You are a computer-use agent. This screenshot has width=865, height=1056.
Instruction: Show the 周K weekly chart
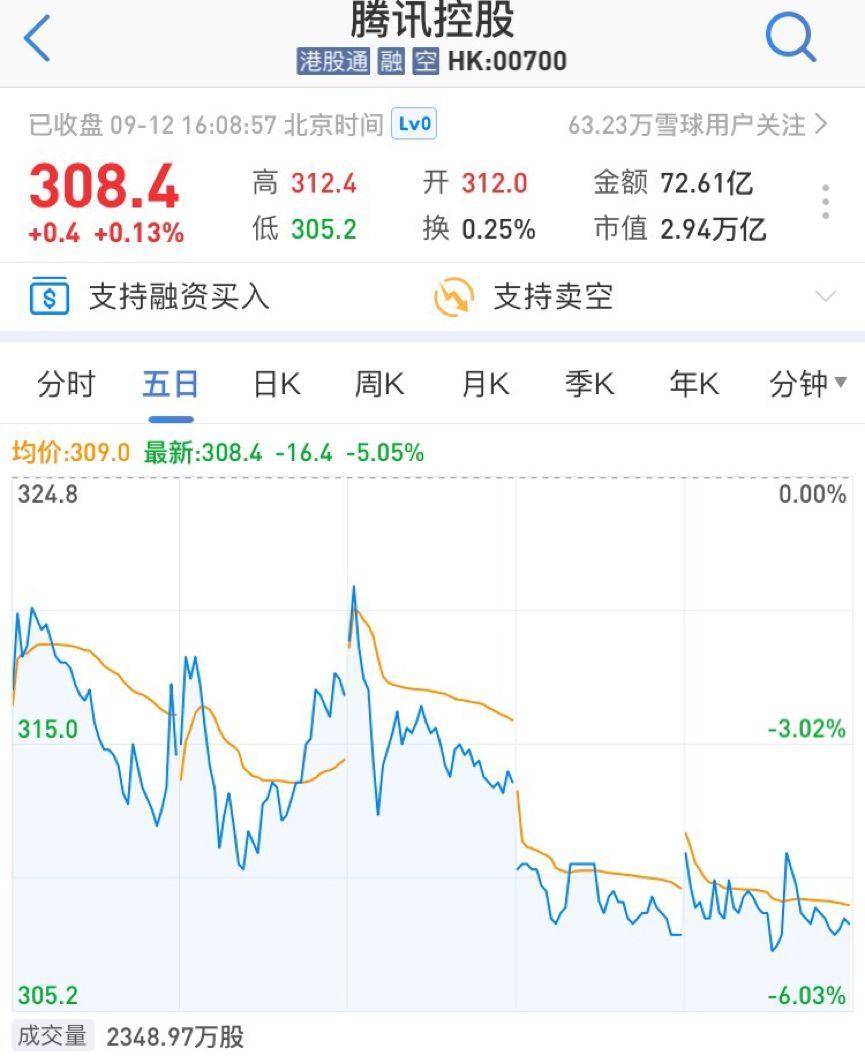coord(380,385)
